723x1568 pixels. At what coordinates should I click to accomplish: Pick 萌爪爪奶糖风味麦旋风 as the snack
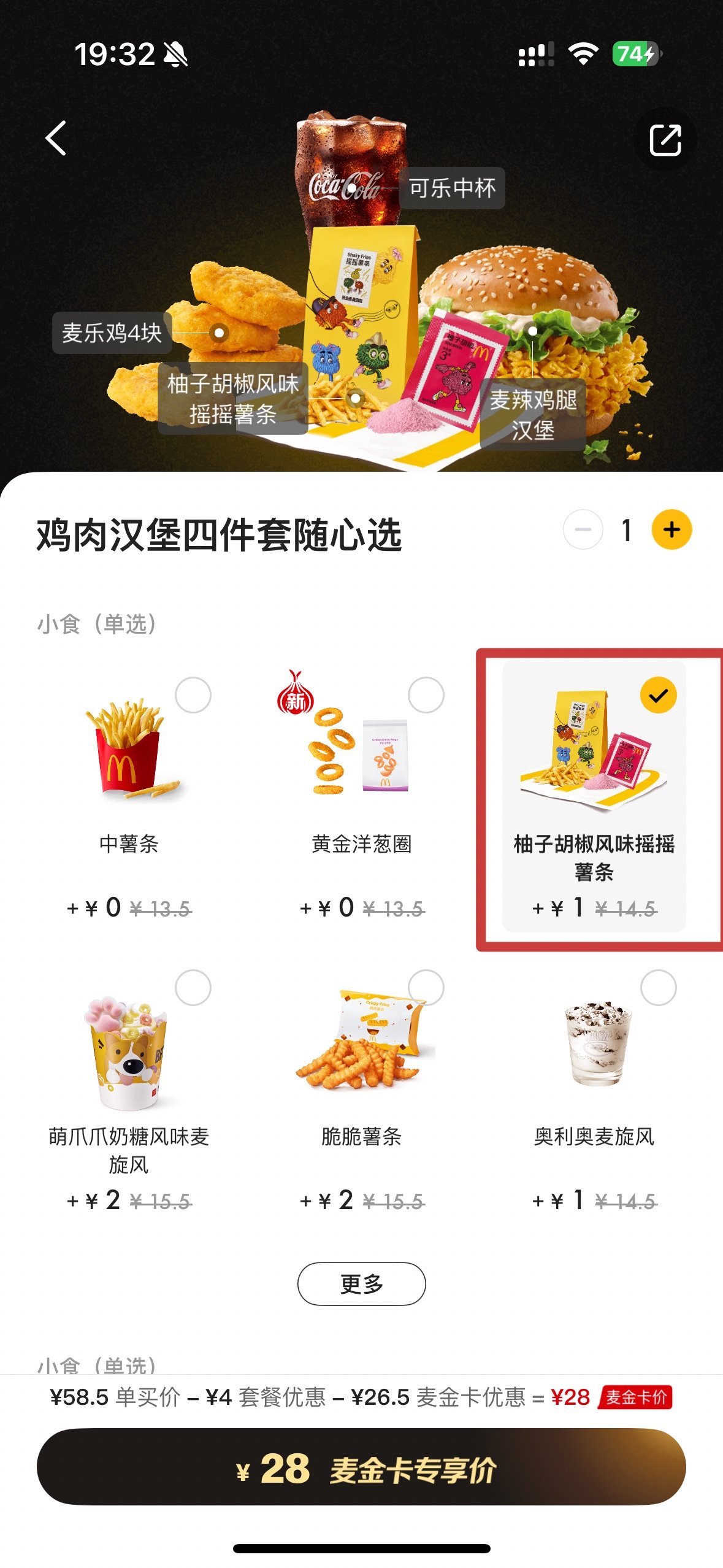click(129, 1089)
